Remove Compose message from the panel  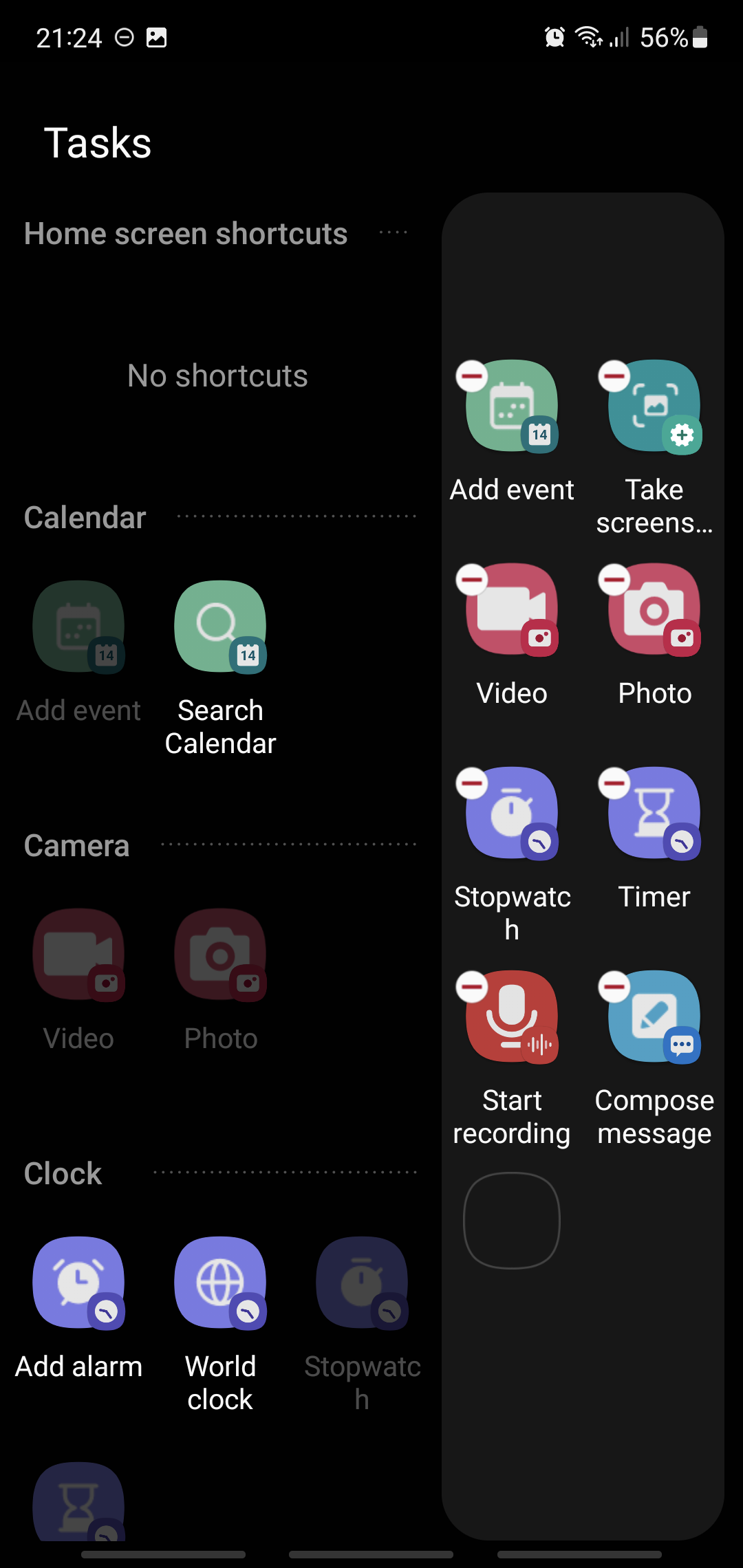614,987
